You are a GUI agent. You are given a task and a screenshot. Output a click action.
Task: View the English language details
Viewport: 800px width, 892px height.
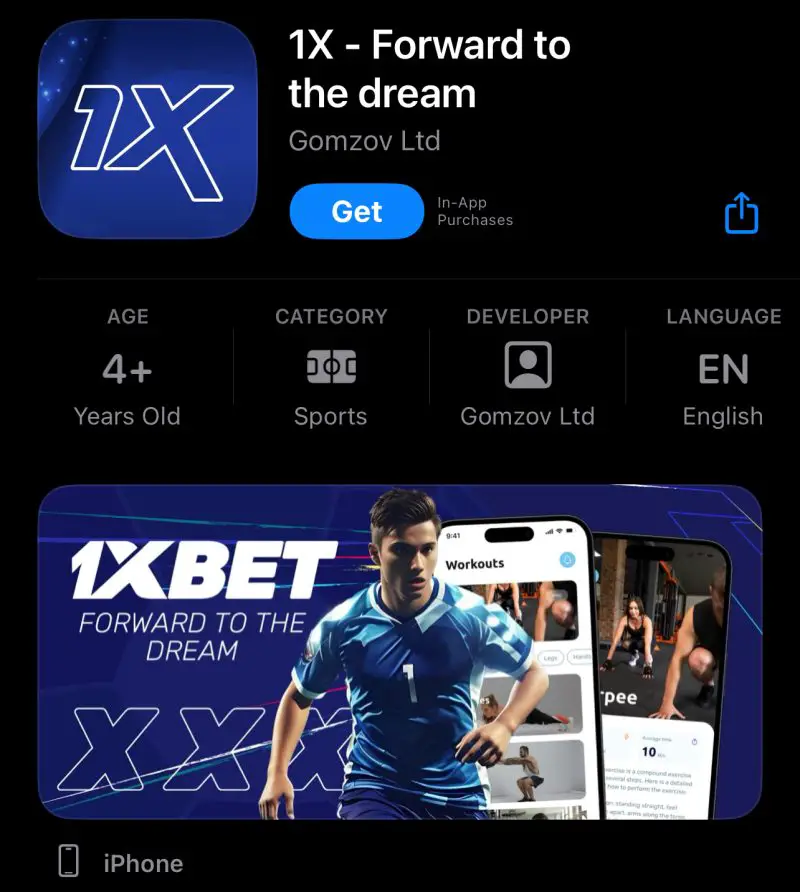pyautogui.click(x=722, y=368)
